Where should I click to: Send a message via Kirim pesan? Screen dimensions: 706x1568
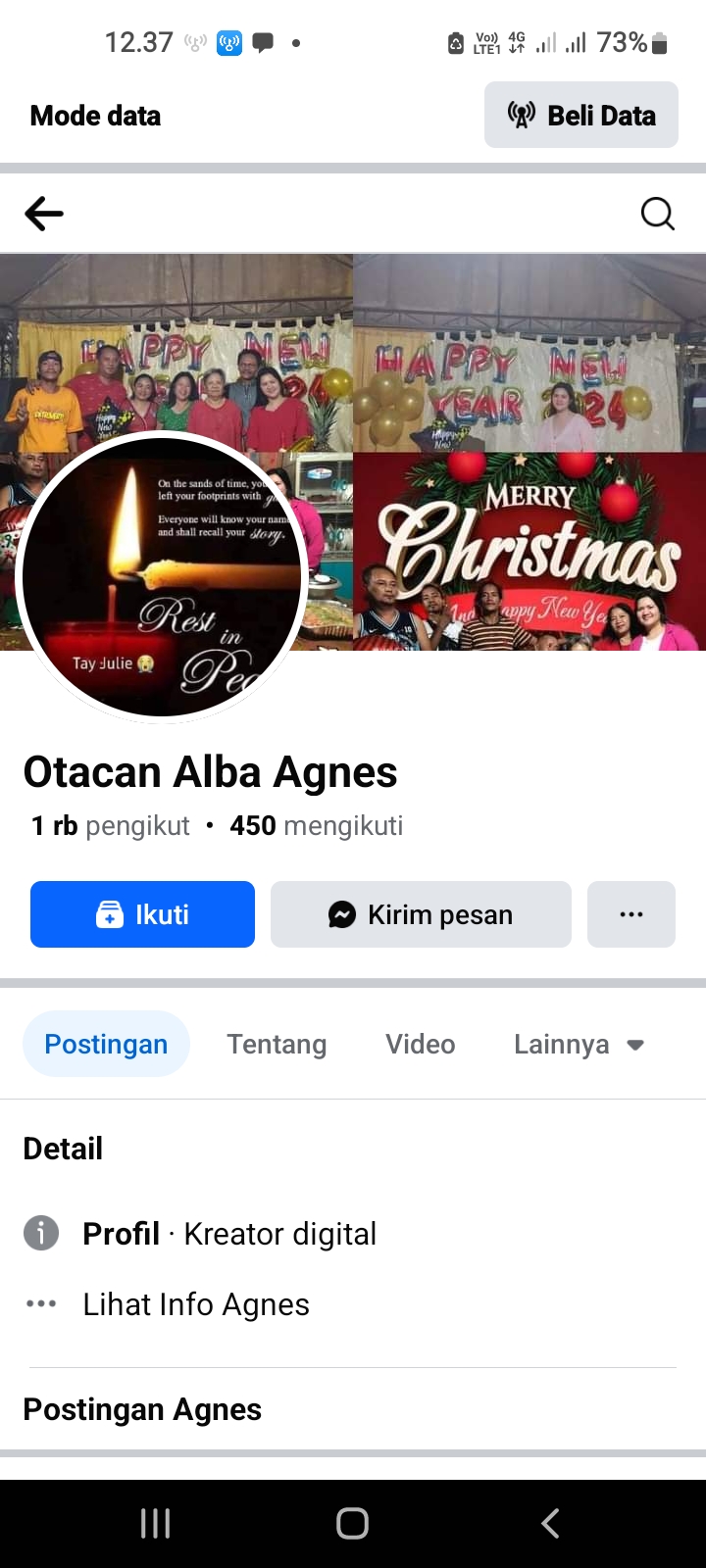(x=421, y=914)
